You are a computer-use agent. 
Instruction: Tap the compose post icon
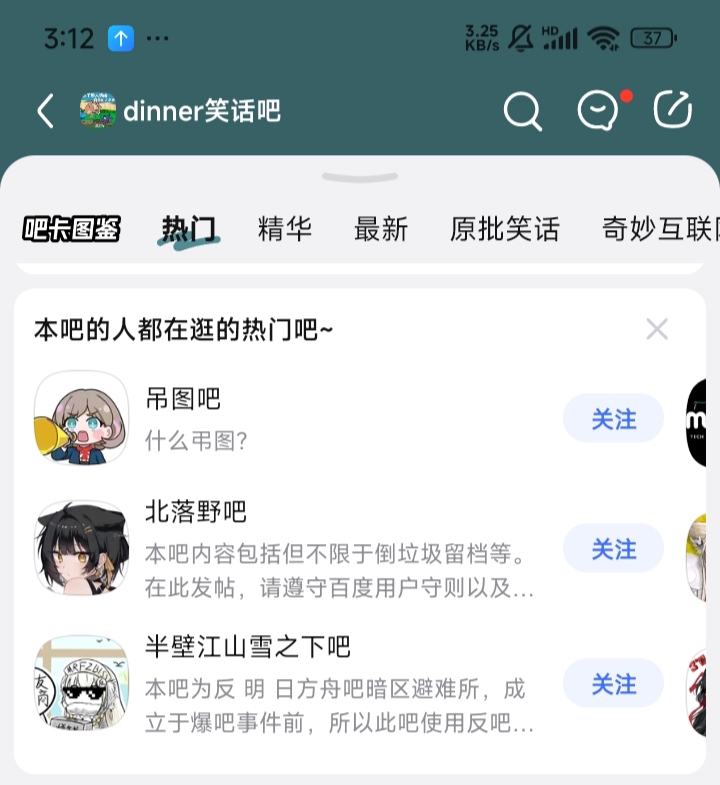pos(673,109)
